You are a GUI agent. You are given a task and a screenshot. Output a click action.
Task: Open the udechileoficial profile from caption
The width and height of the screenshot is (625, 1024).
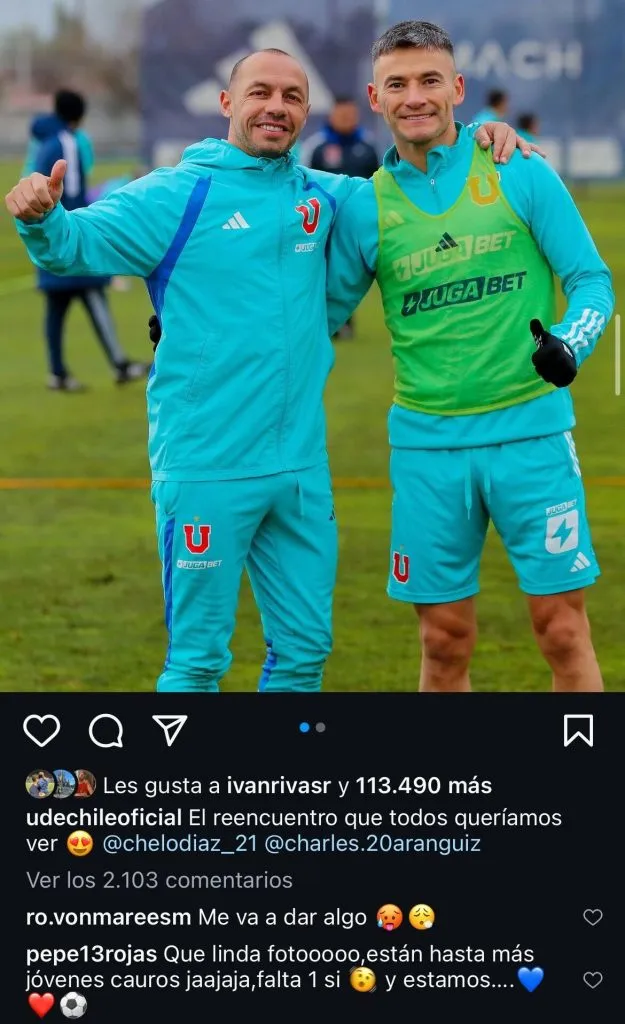click(104, 817)
